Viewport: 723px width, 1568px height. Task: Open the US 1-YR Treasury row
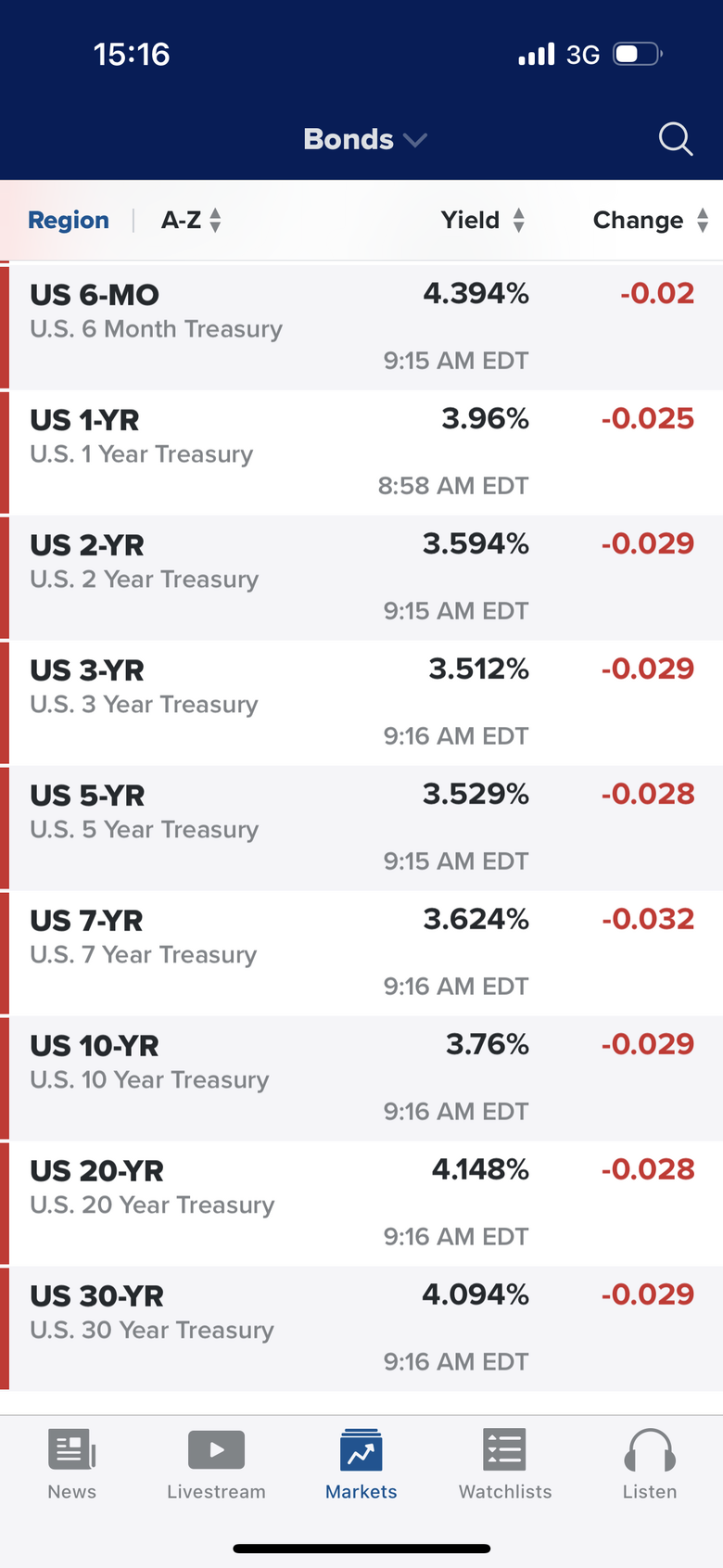click(361, 453)
